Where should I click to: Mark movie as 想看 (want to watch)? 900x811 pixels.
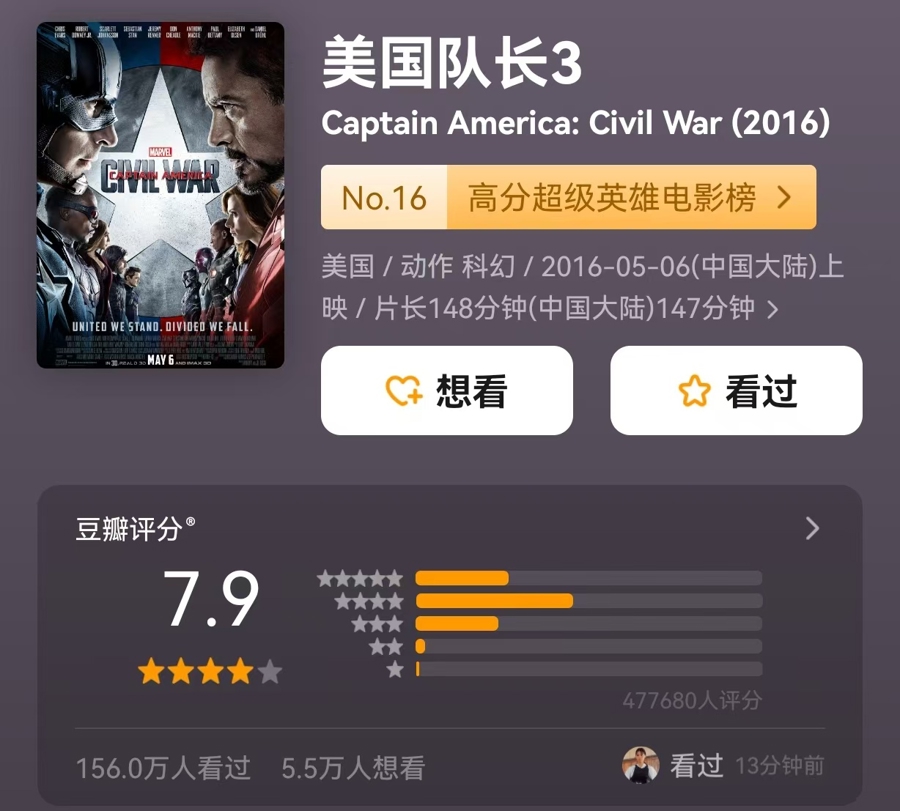coord(446,391)
